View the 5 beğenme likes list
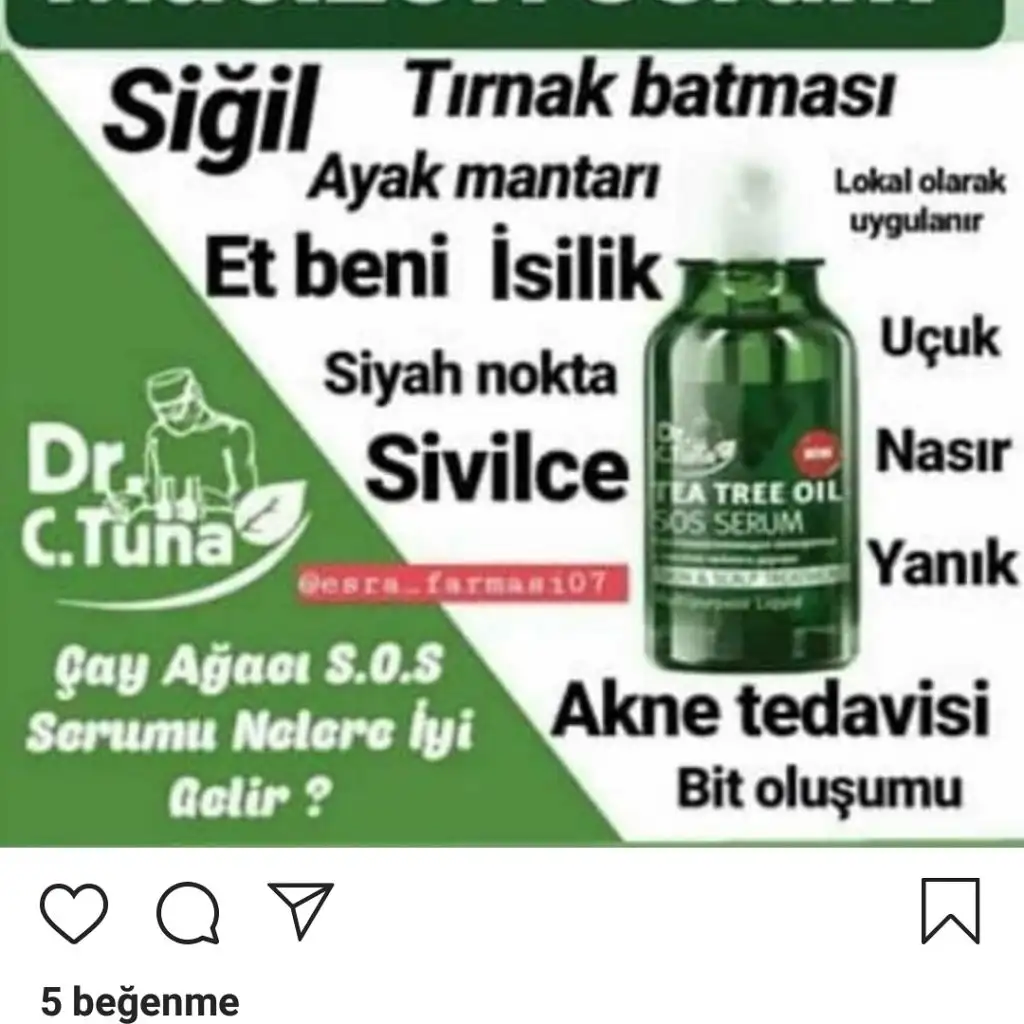The image size is (1024, 1024). 141,1001
